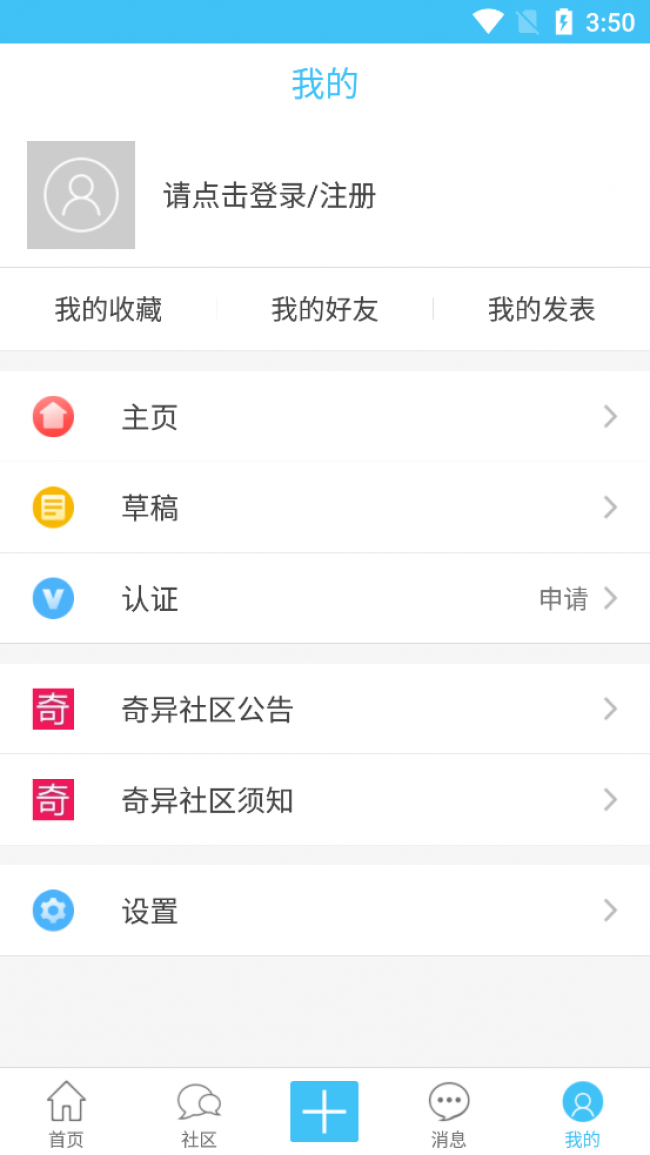
Task: Open the 认证 row to apply
Action: (x=325, y=599)
